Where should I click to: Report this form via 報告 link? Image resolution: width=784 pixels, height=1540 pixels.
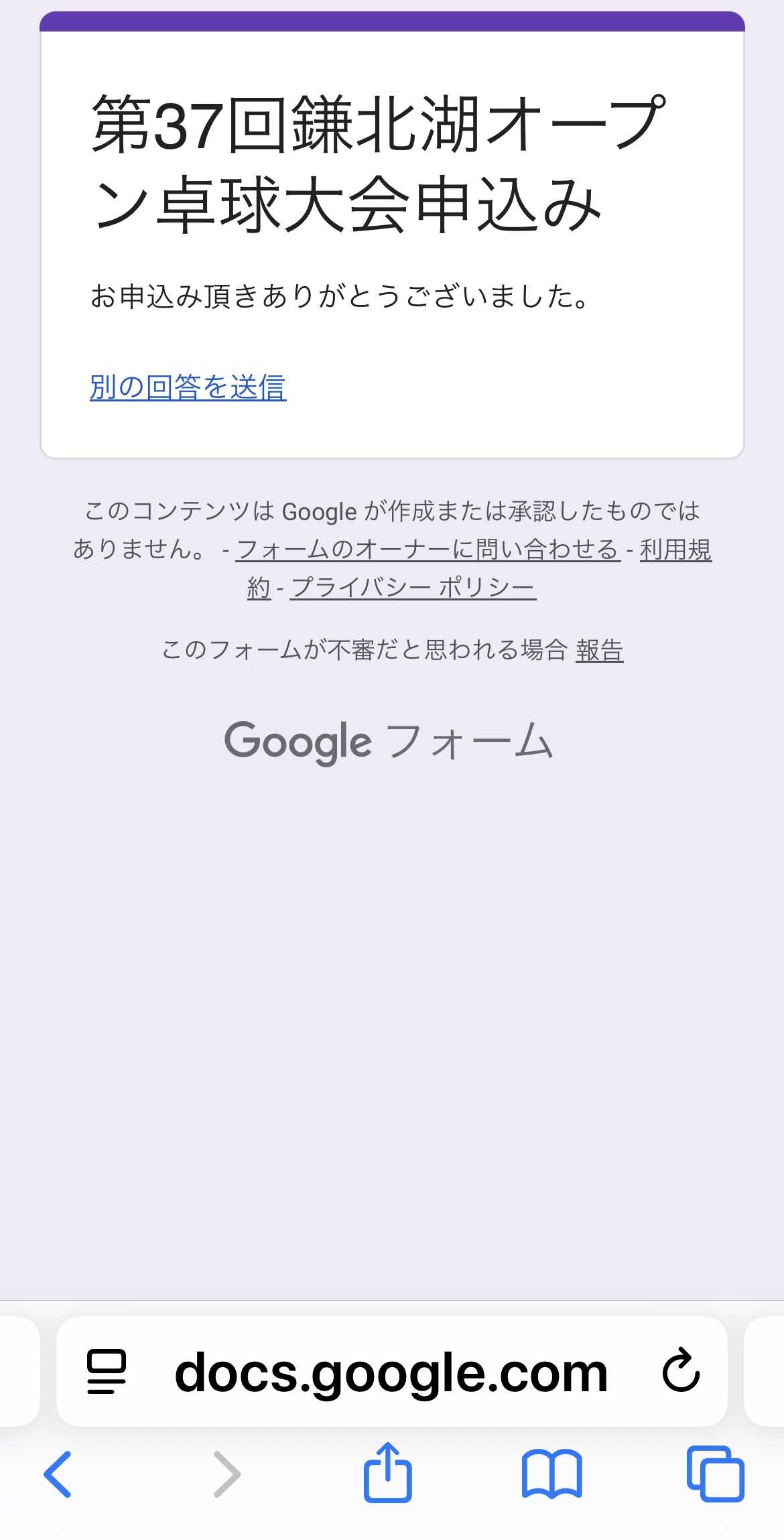point(599,650)
